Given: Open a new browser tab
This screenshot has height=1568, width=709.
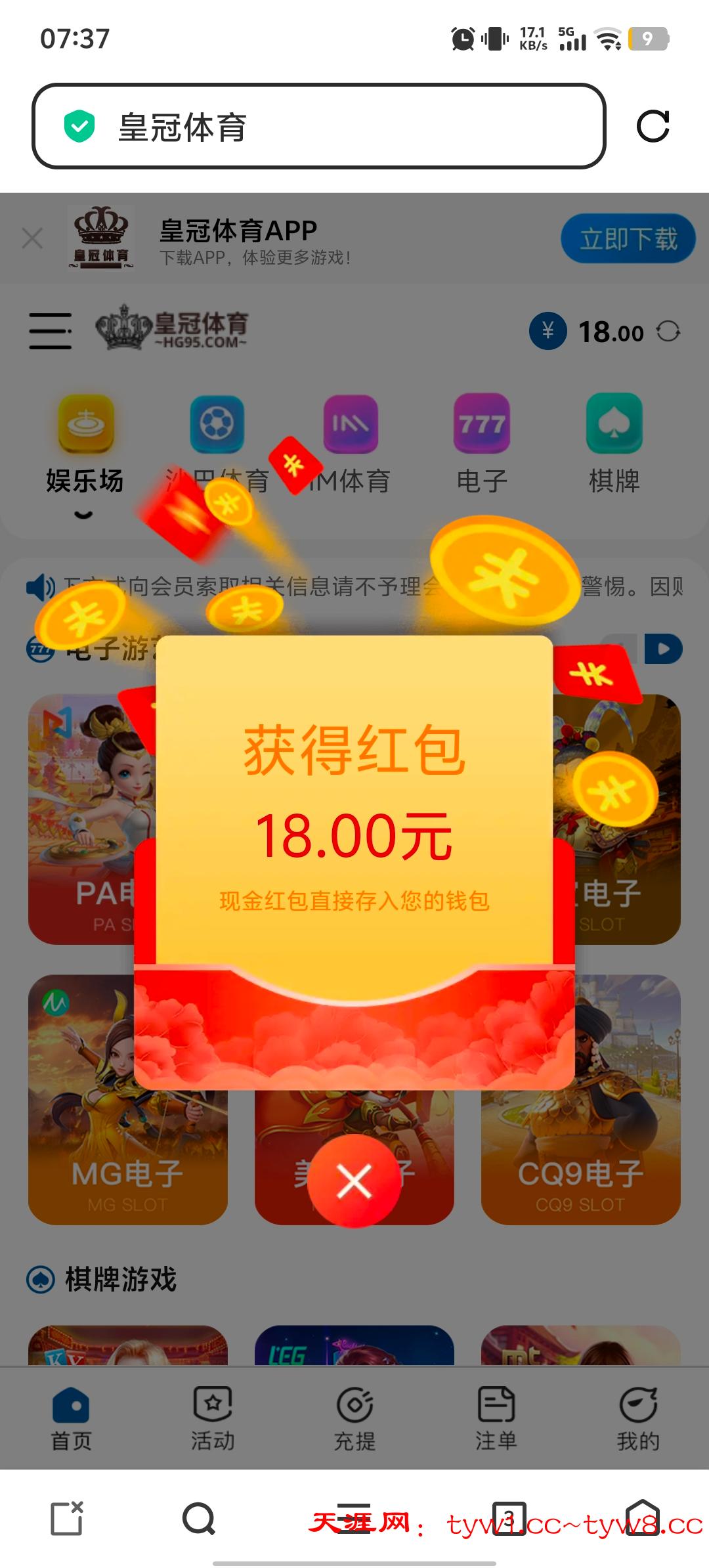Looking at the screenshot, I should click(67, 1518).
